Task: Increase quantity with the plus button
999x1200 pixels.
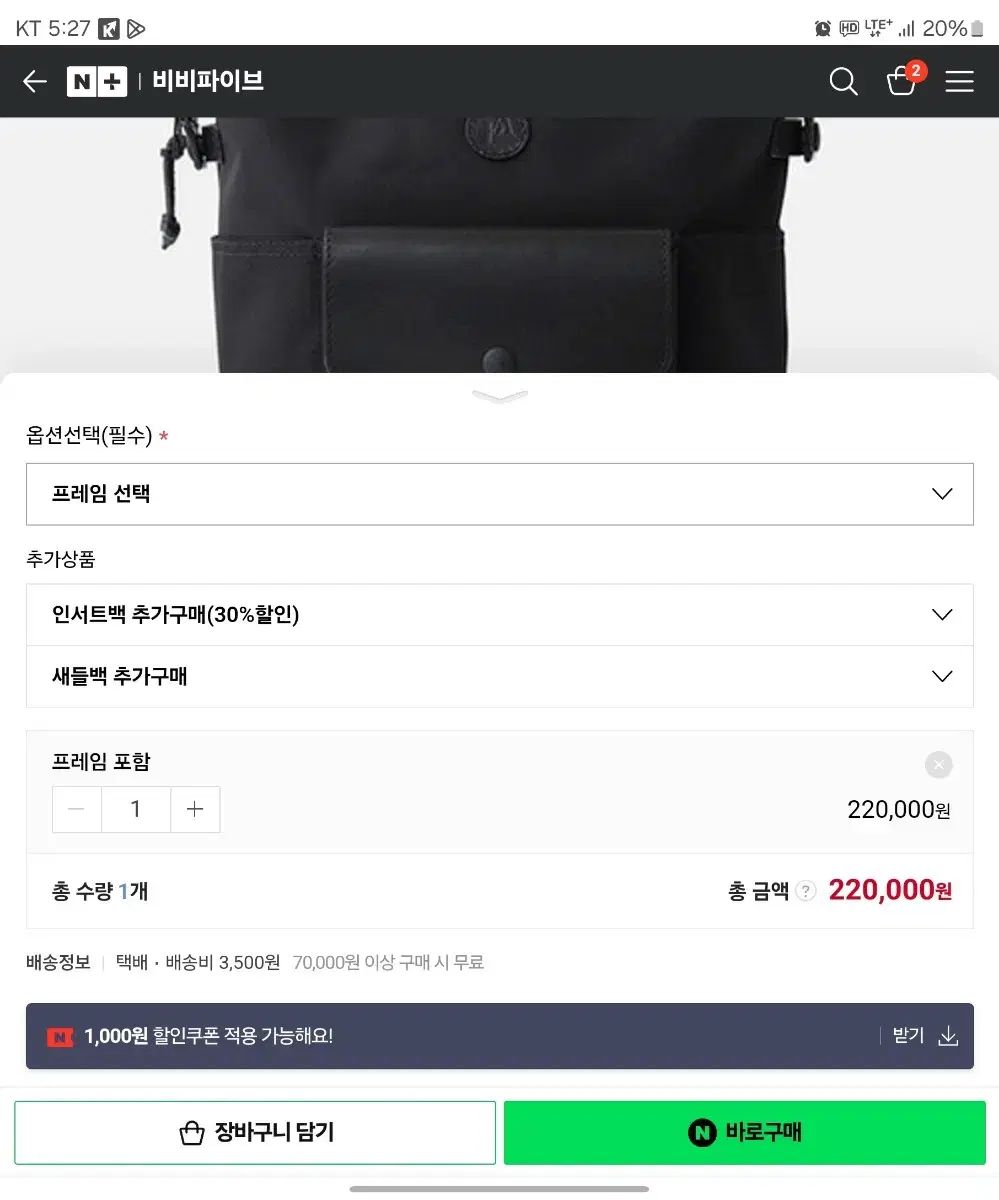Action: click(x=195, y=810)
